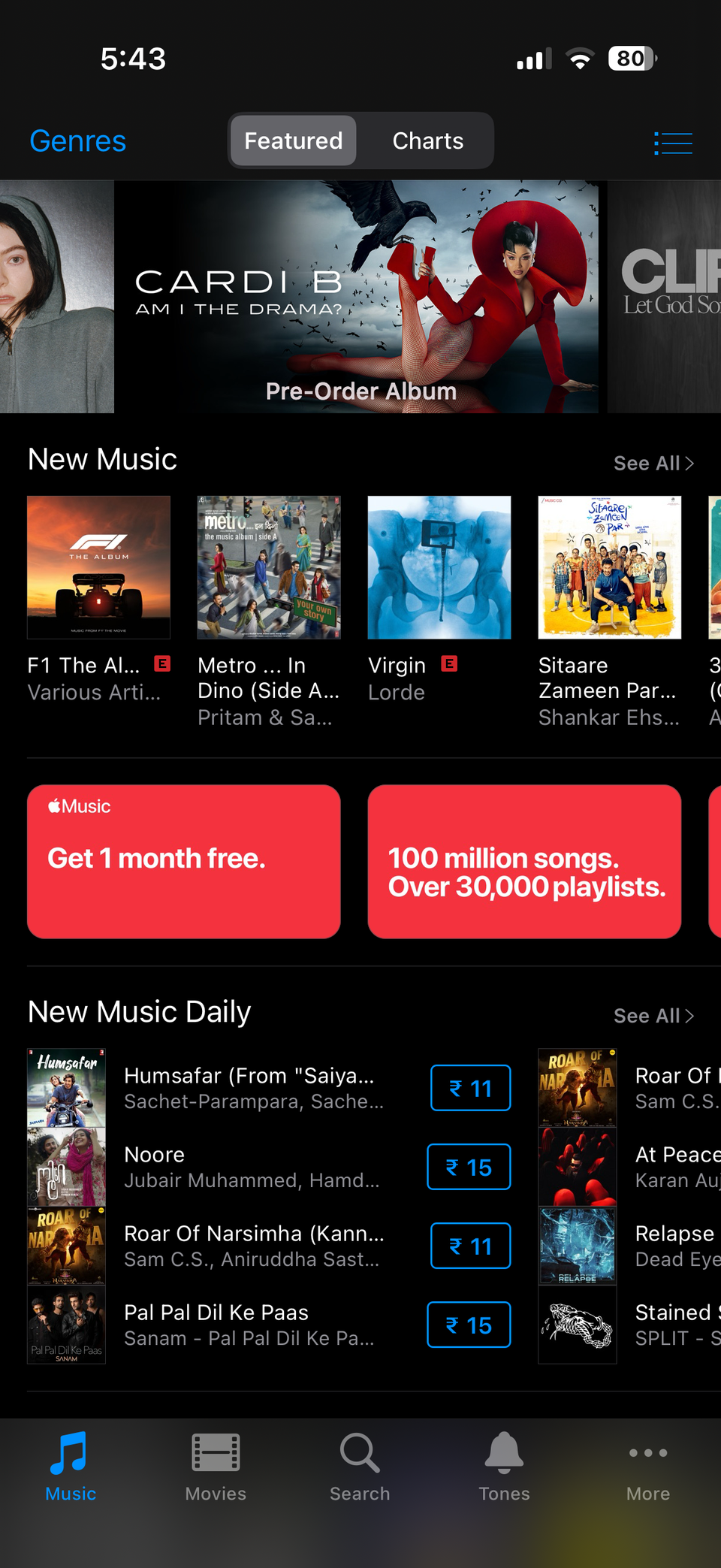
Task: Switch to the Featured tab
Action: coord(292,140)
